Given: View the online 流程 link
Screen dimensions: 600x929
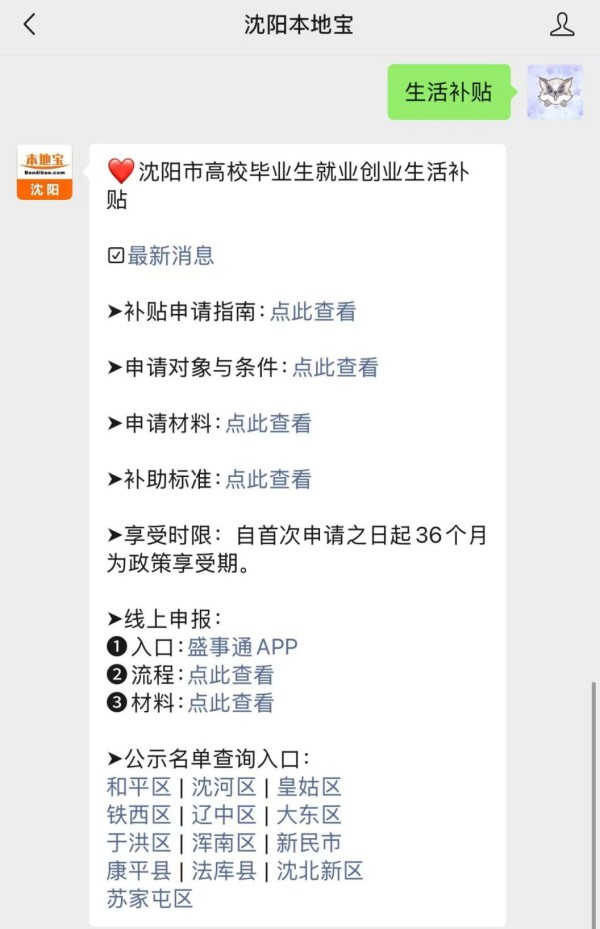Looking at the screenshot, I should (x=230, y=675).
